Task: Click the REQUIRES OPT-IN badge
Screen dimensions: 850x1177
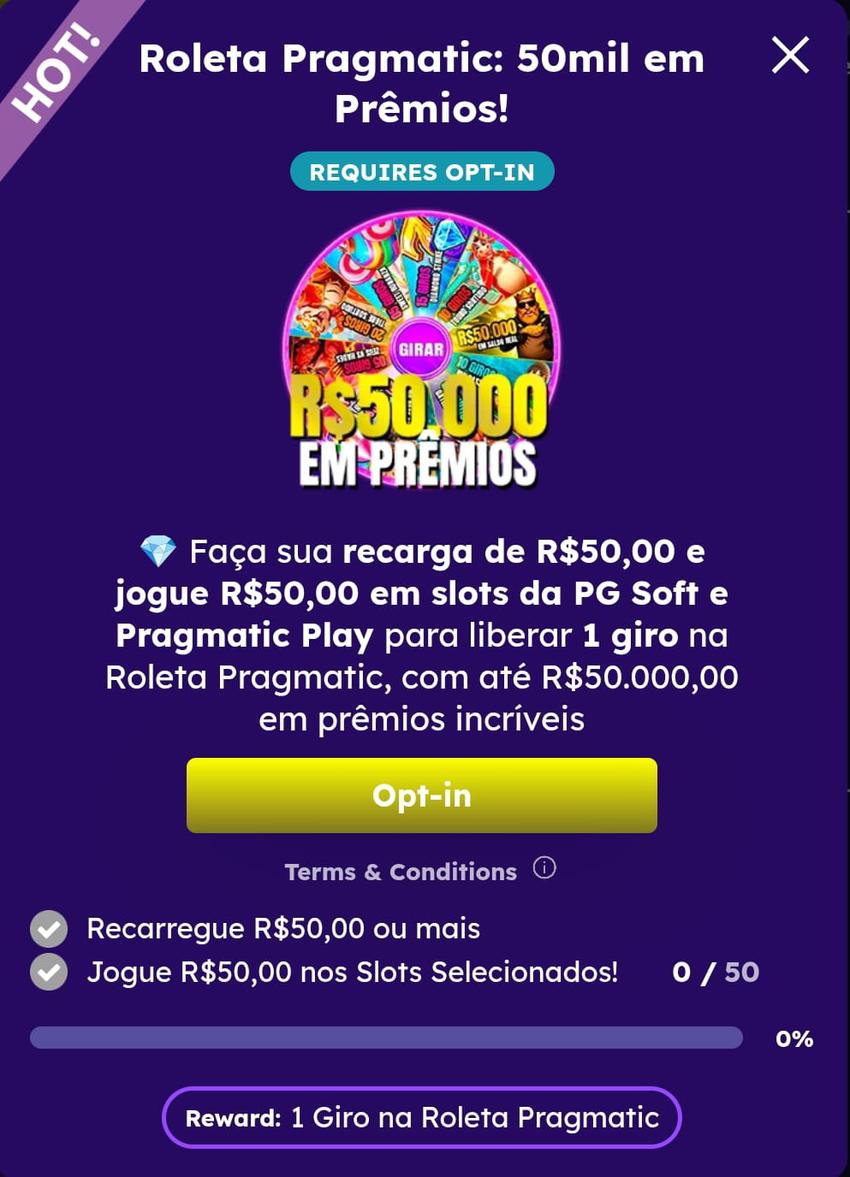Action: point(421,171)
